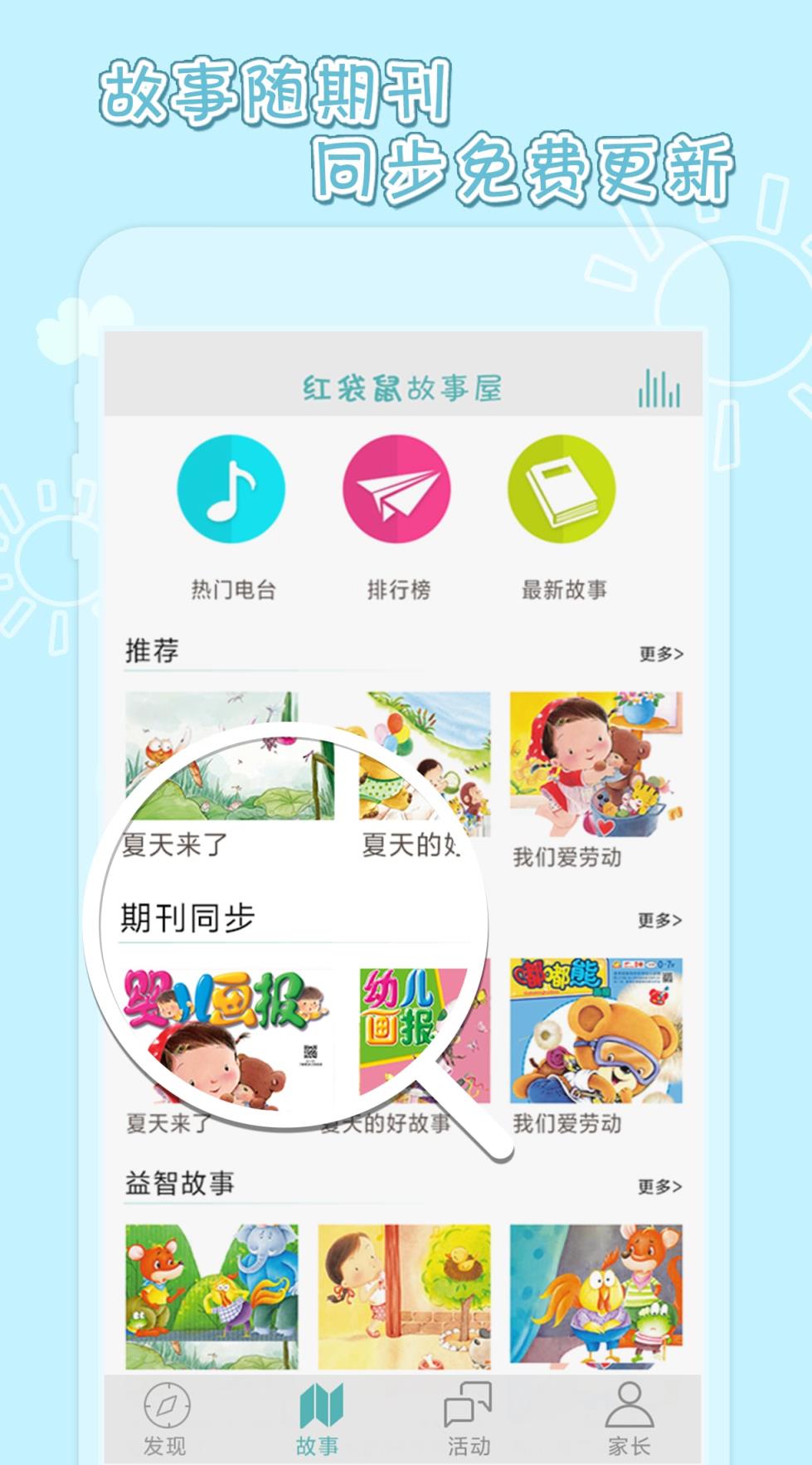Open the 红袋鼠故事屋 title
Screen dimensions: 812x1465
click(x=406, y=387)
